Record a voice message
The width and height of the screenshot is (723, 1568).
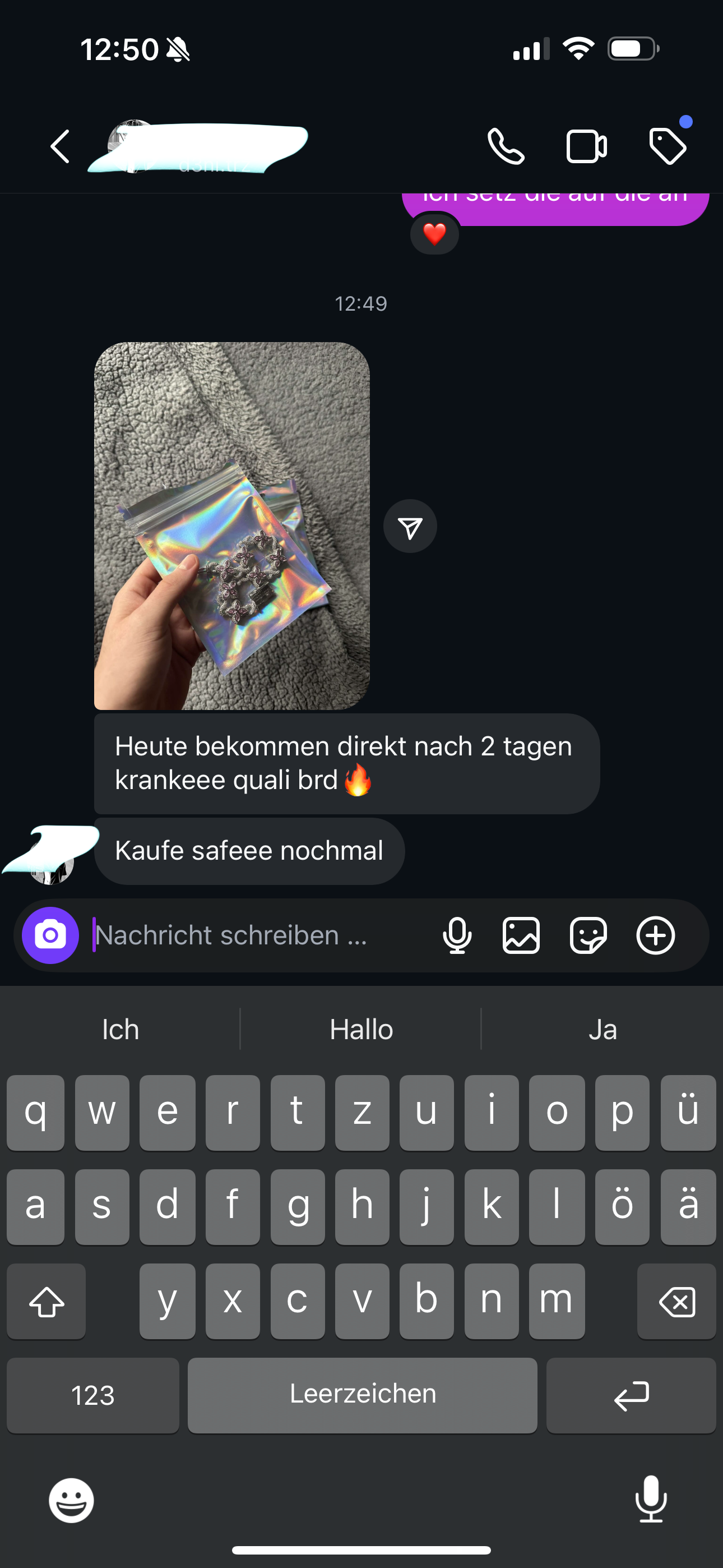tap(457, 935)
